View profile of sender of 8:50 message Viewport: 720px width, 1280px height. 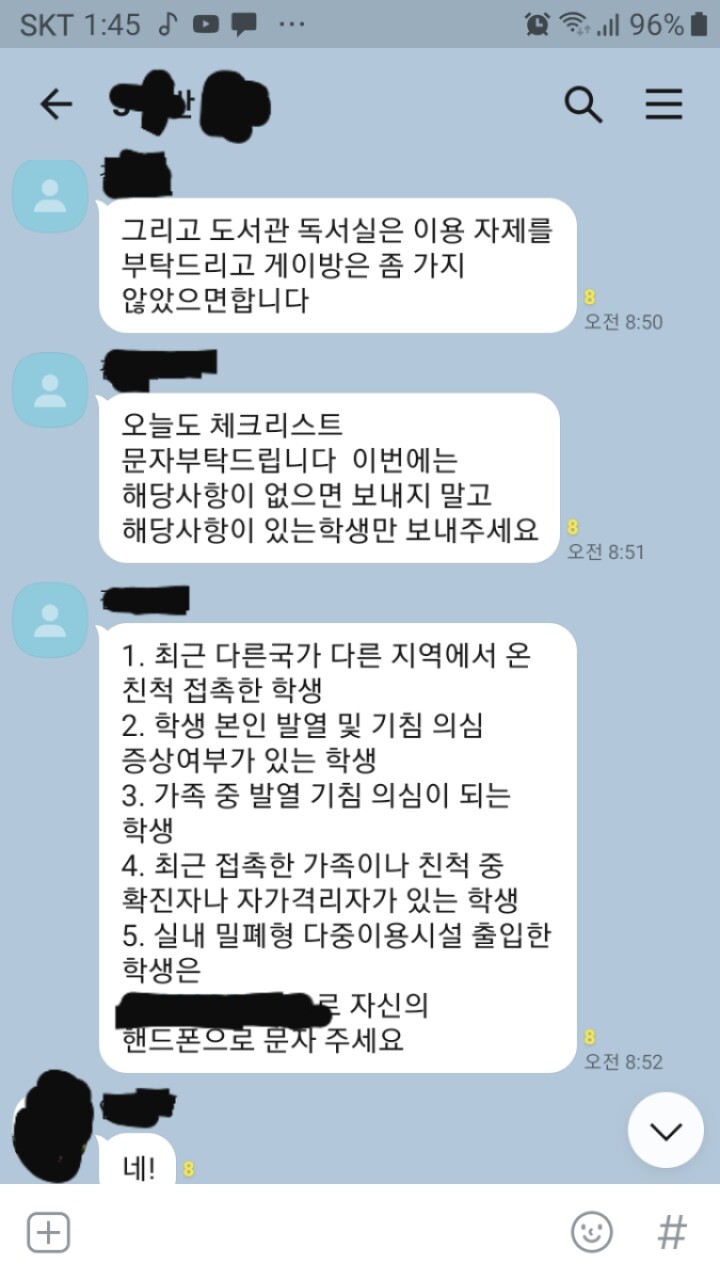tap(50, 198)
